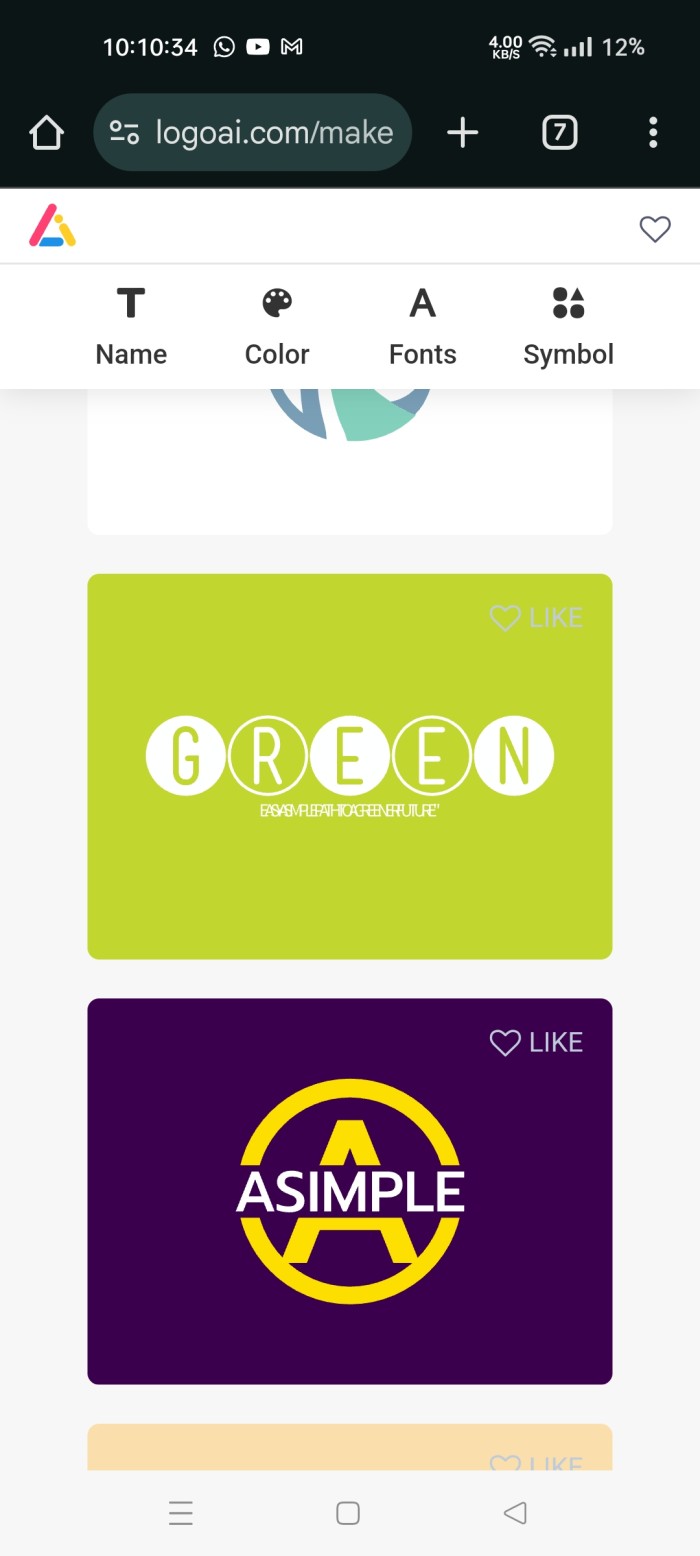Open the tab switcher showing 7
700x1556 pixels.
click(559, 132)
